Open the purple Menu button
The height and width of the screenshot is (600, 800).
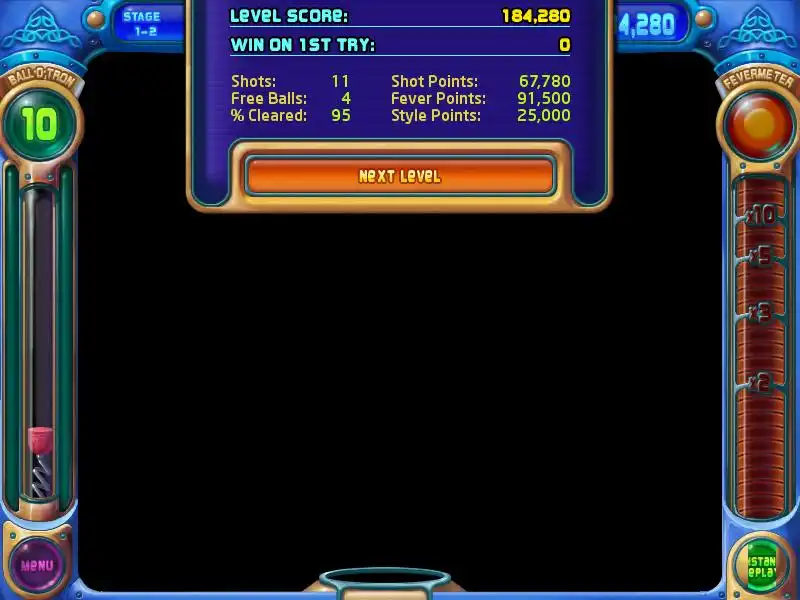pyautogui.click(x=37, y=565)
